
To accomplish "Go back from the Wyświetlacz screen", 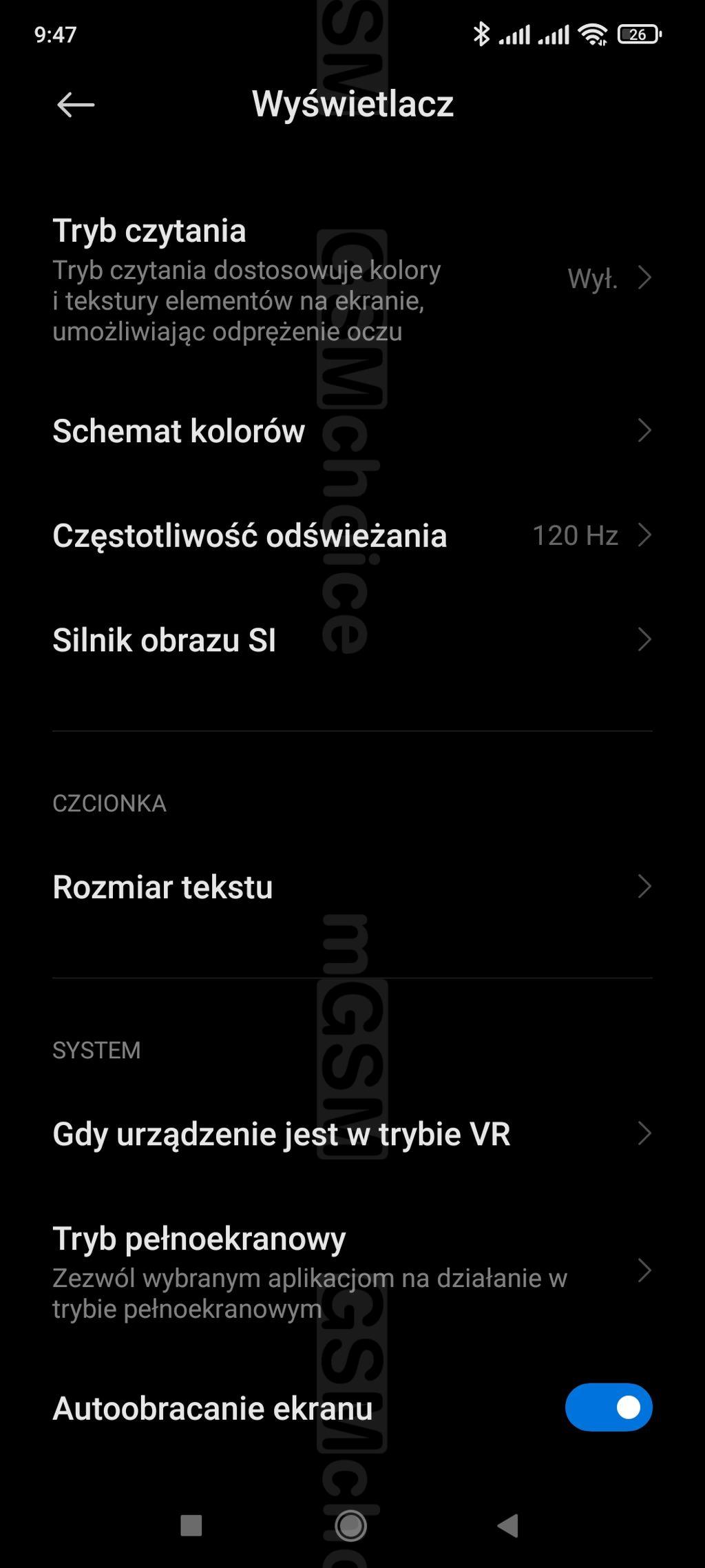I will tap(76, 105).
